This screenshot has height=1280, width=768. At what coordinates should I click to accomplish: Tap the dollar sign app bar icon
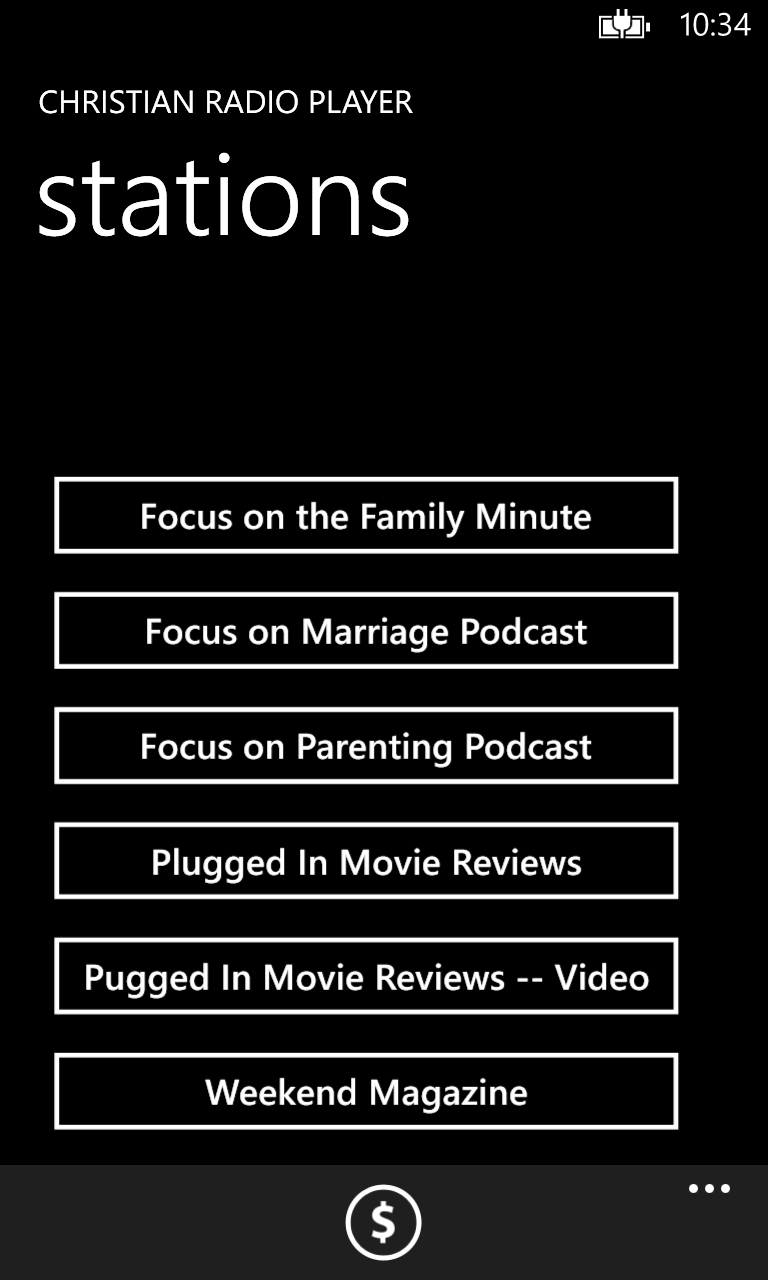tap(383, 1222)
